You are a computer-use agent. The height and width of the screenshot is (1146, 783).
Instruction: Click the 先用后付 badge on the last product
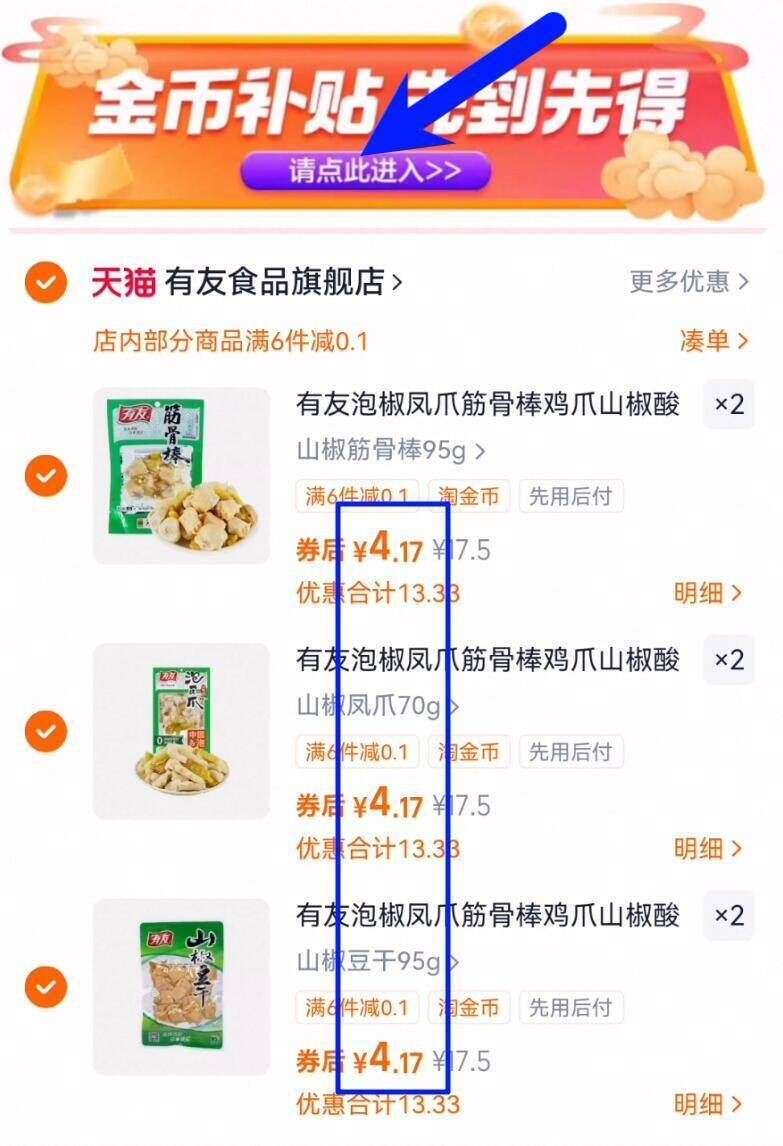[569, 1008]
